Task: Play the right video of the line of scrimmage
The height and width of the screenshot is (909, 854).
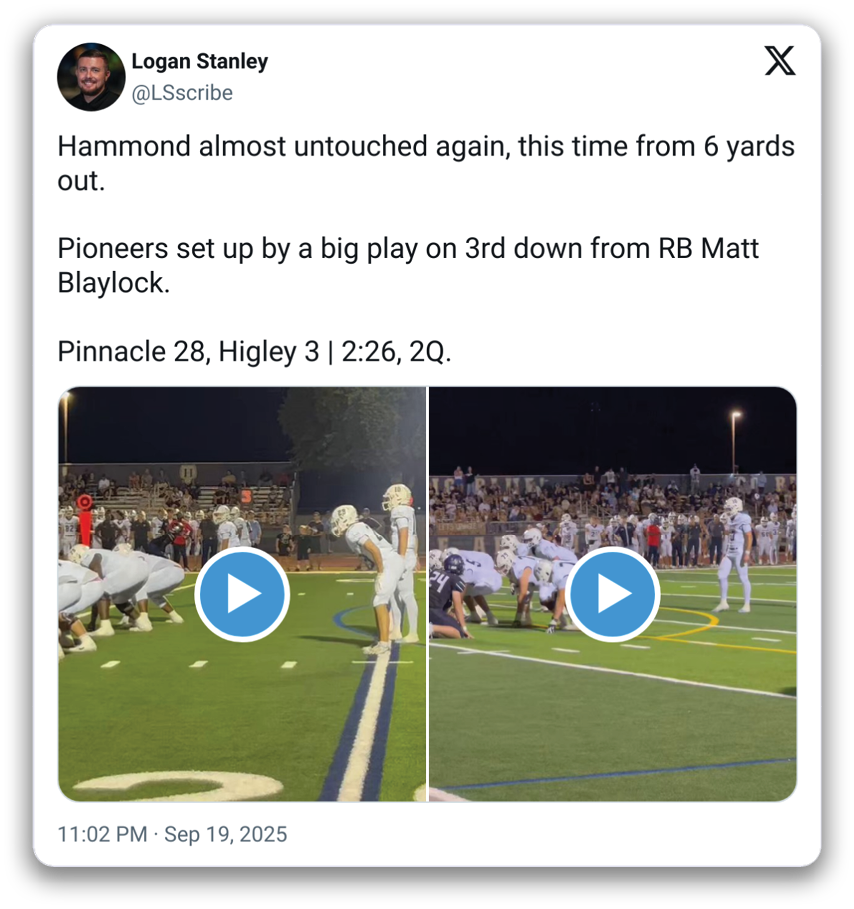Action: tap(613, 594)
